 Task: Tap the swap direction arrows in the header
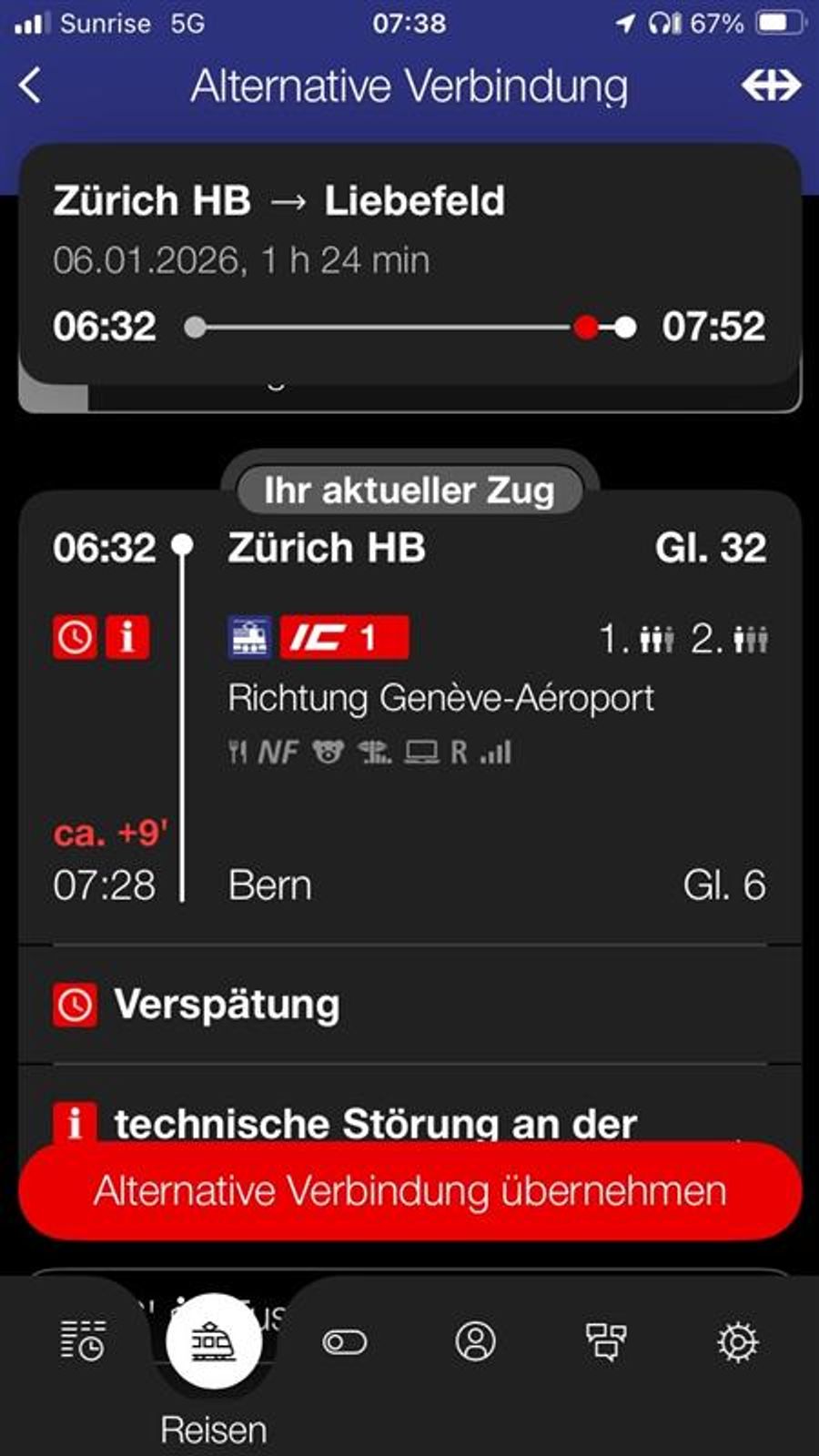click(772, 85)
